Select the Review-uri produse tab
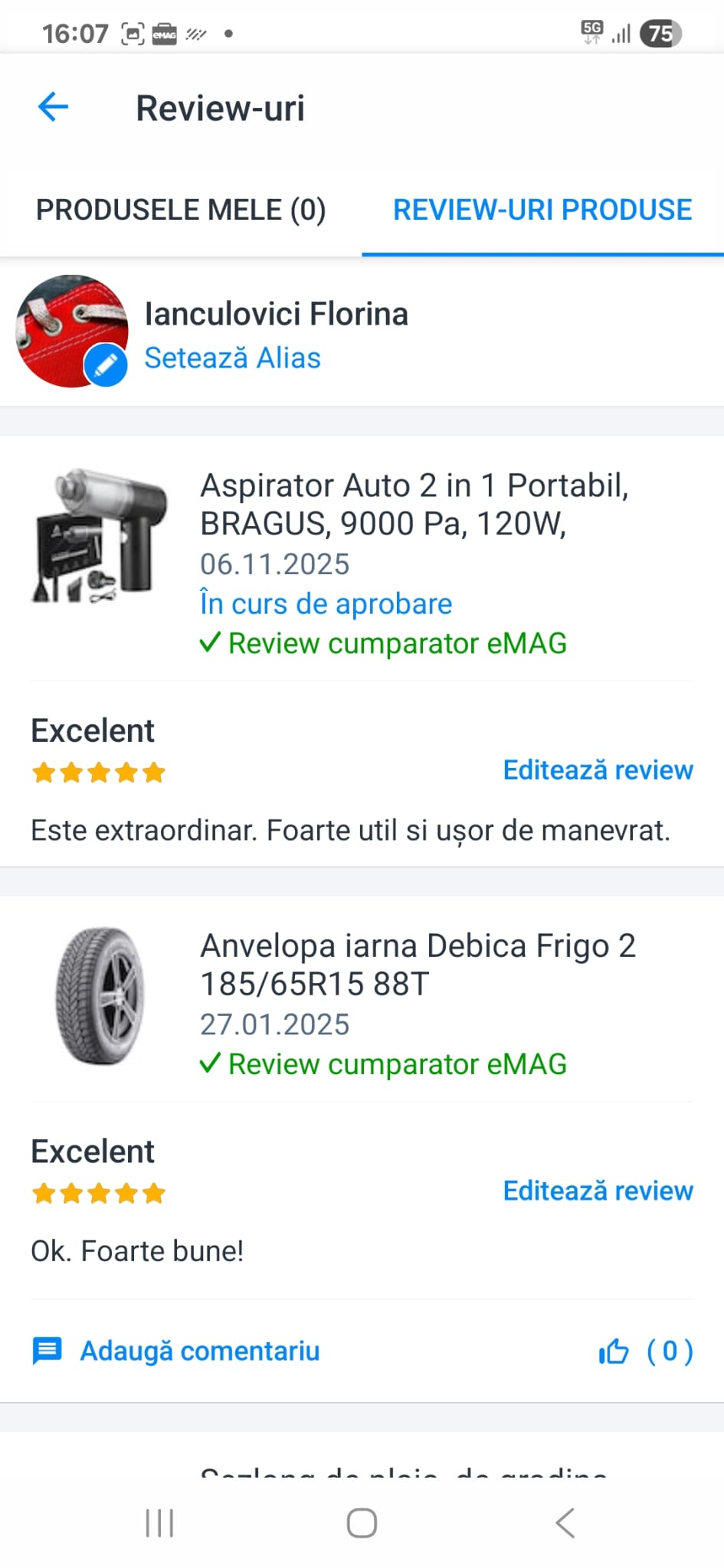The height and width of the screenshot is (1568, 724). pos(542,210)
